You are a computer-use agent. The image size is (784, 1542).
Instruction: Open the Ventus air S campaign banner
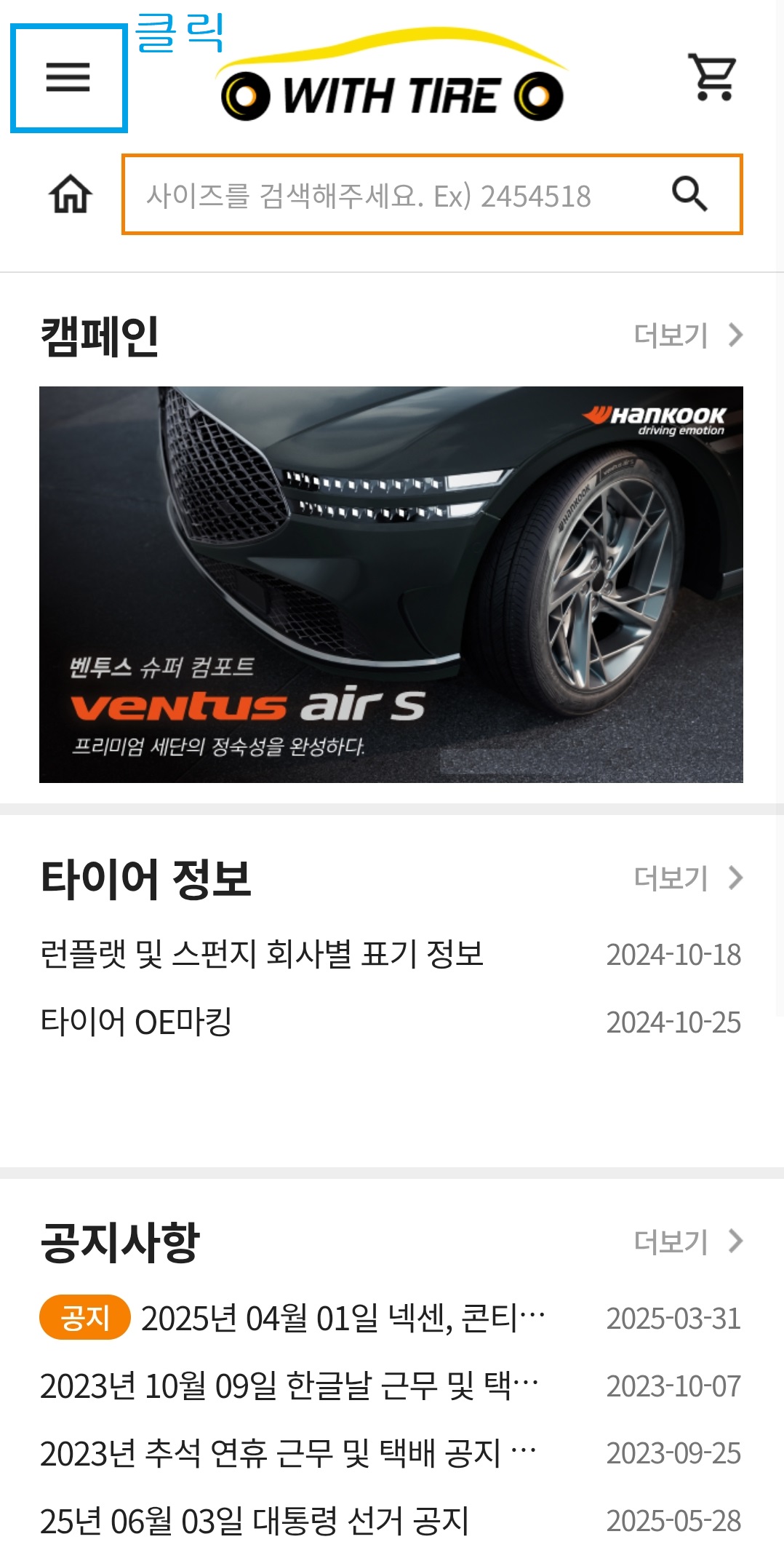(391, 584)
